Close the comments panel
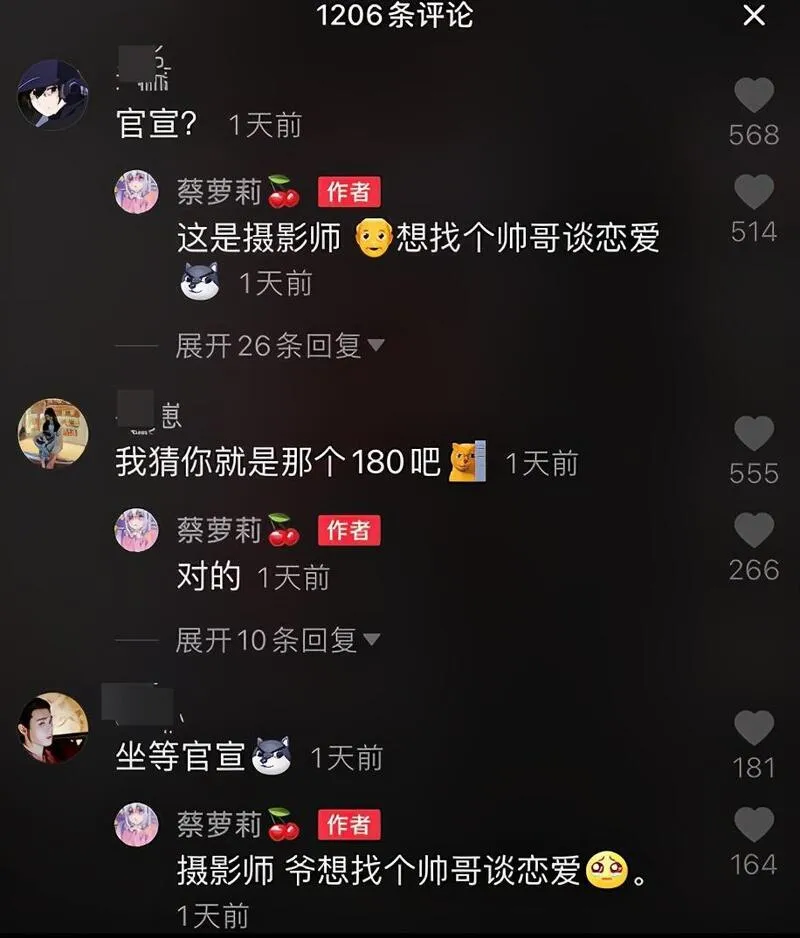The height and width of the screenshot is (938, 800). pyautogui.click(x=754, y=16)
